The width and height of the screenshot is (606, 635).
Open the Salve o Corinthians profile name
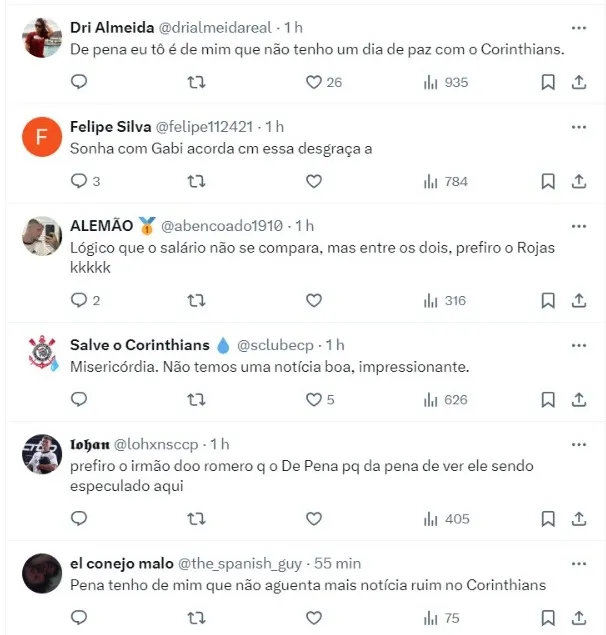point(139,345)
